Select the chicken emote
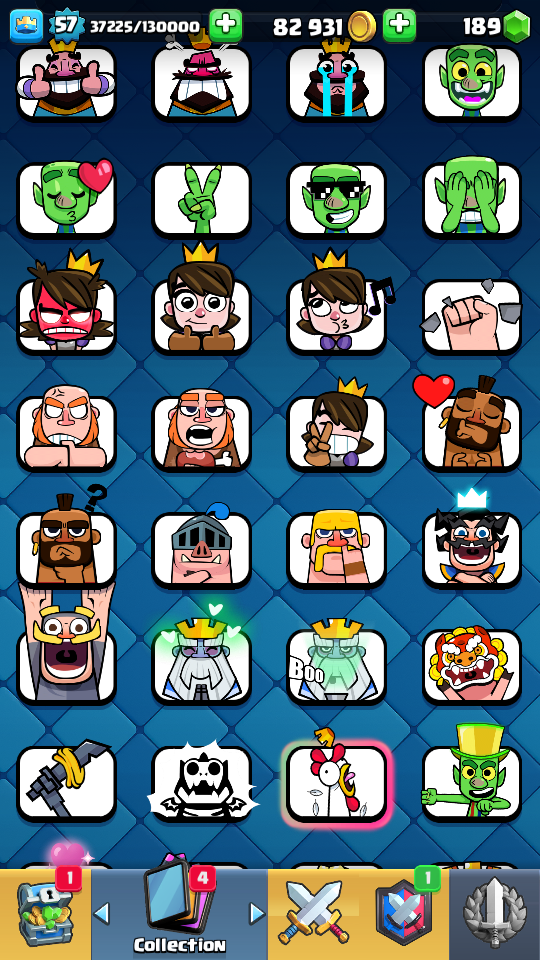This screenshot has height=960, width=540. pos(337,783)
